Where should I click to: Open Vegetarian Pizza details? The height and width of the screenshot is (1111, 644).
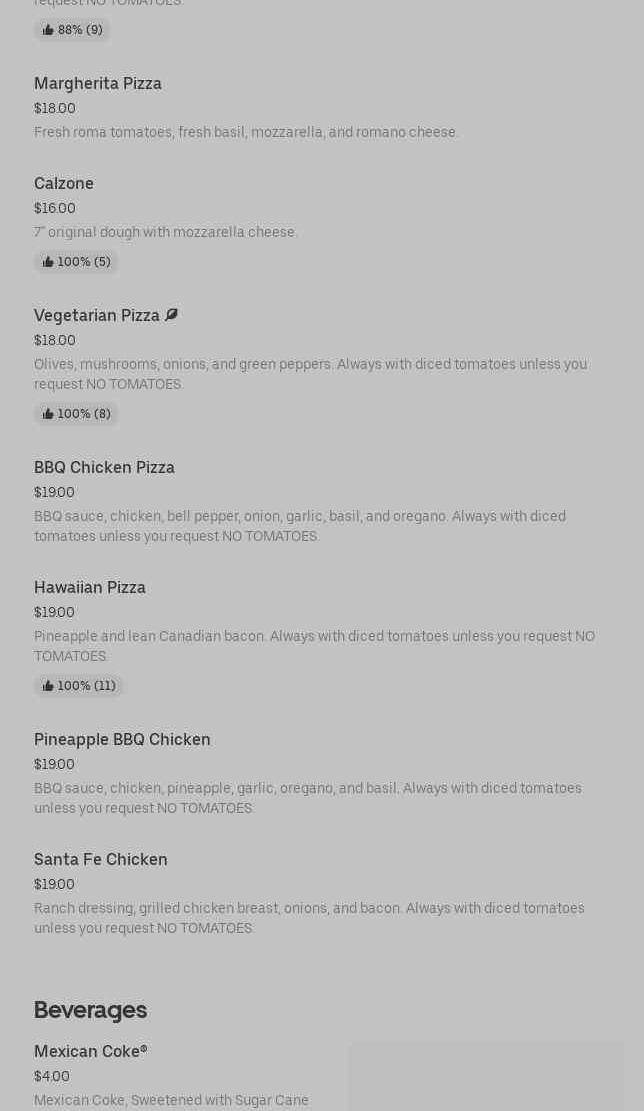pos(97,316)
